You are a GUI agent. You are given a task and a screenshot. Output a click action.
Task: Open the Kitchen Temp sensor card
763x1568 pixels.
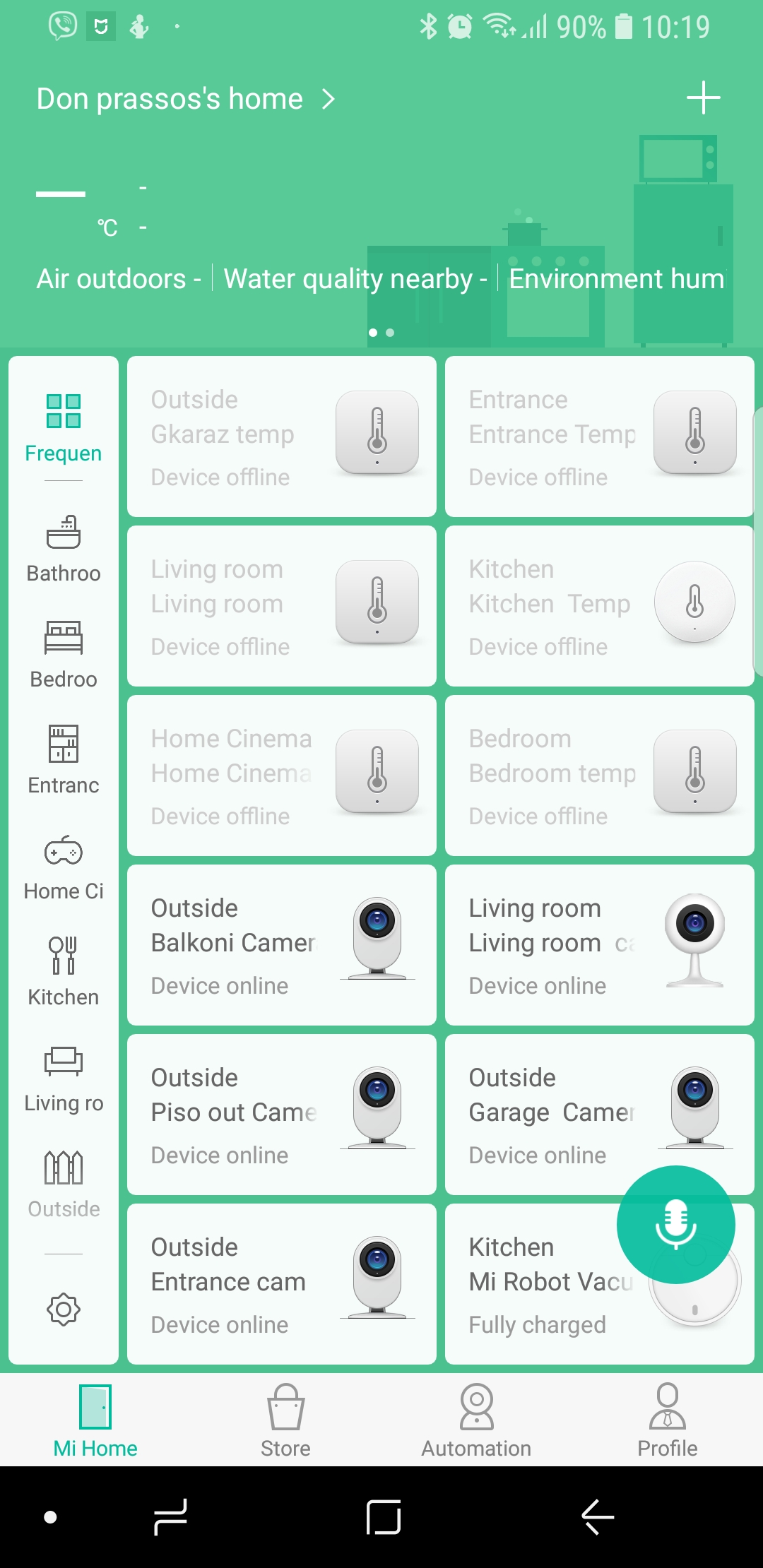coord(599,606)
